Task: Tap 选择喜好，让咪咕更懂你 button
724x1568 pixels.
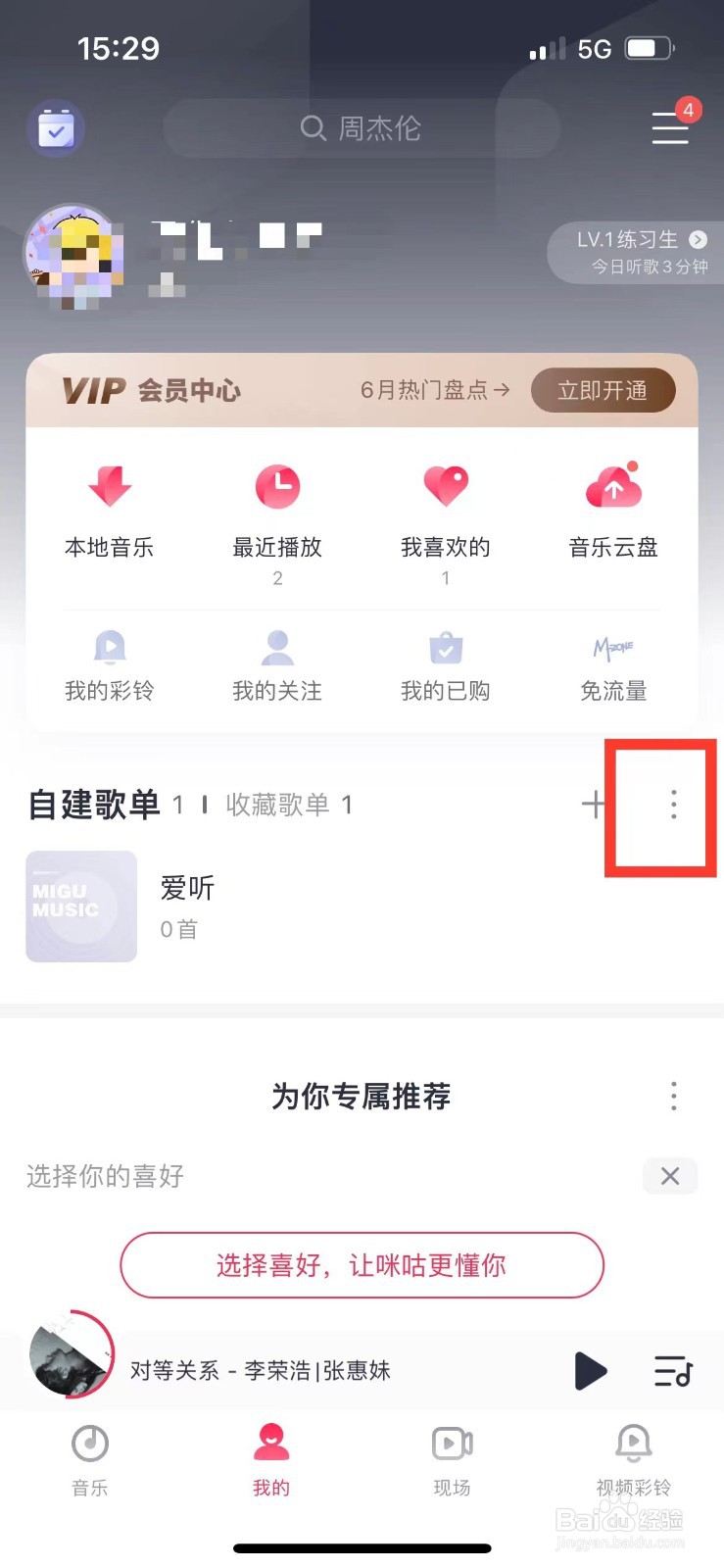Action: pos(362,1265)
